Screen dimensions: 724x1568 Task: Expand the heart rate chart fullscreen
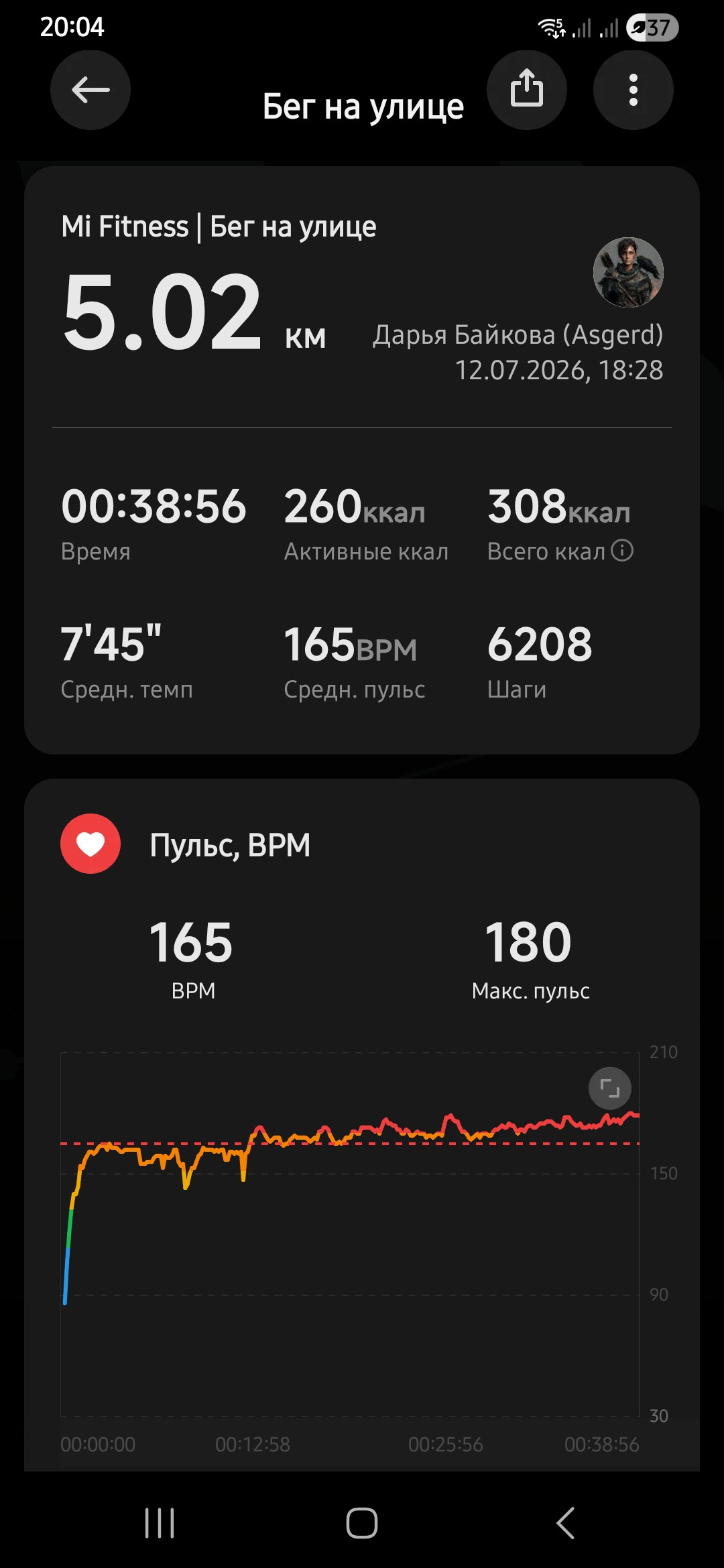point(609,1088)
